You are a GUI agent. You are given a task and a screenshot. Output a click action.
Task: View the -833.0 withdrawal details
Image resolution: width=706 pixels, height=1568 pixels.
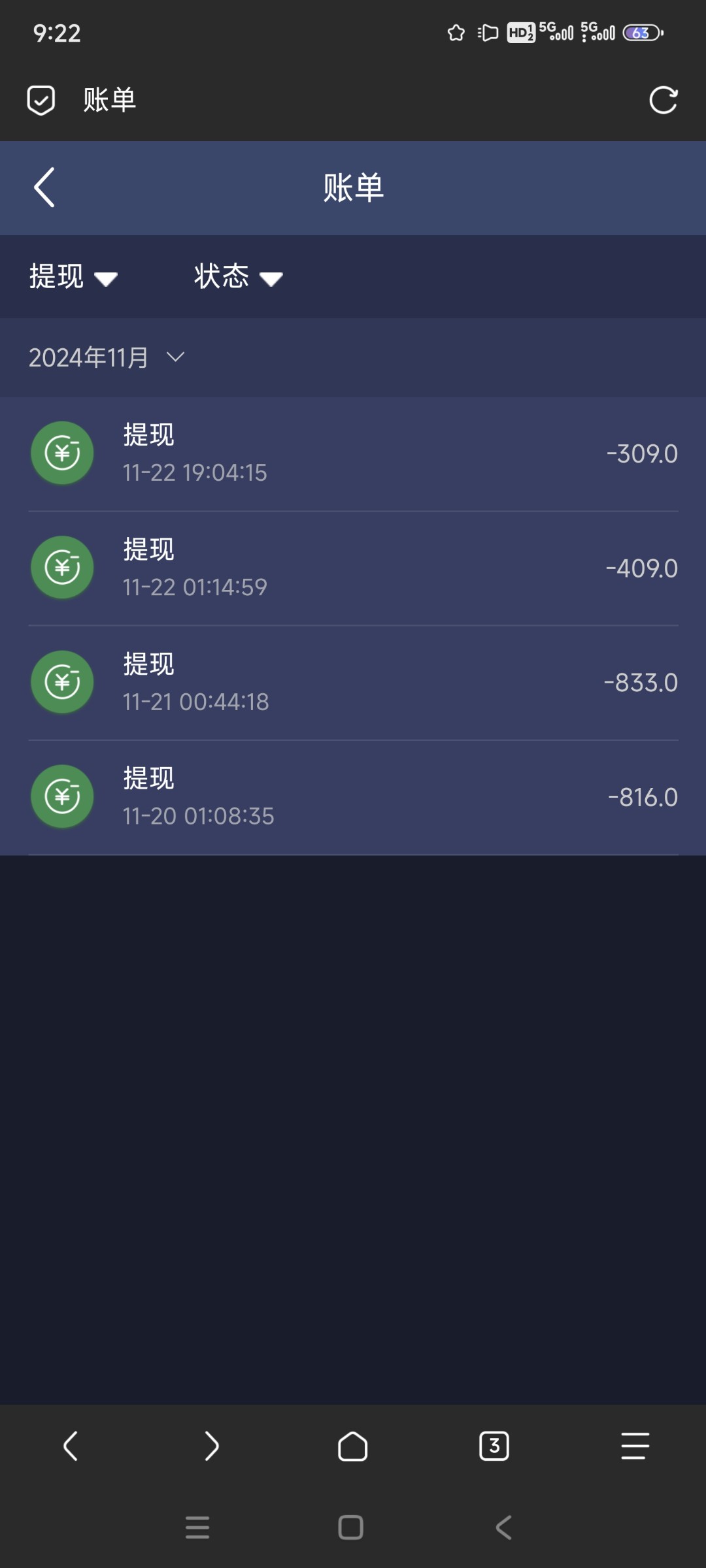click(353, 683)
